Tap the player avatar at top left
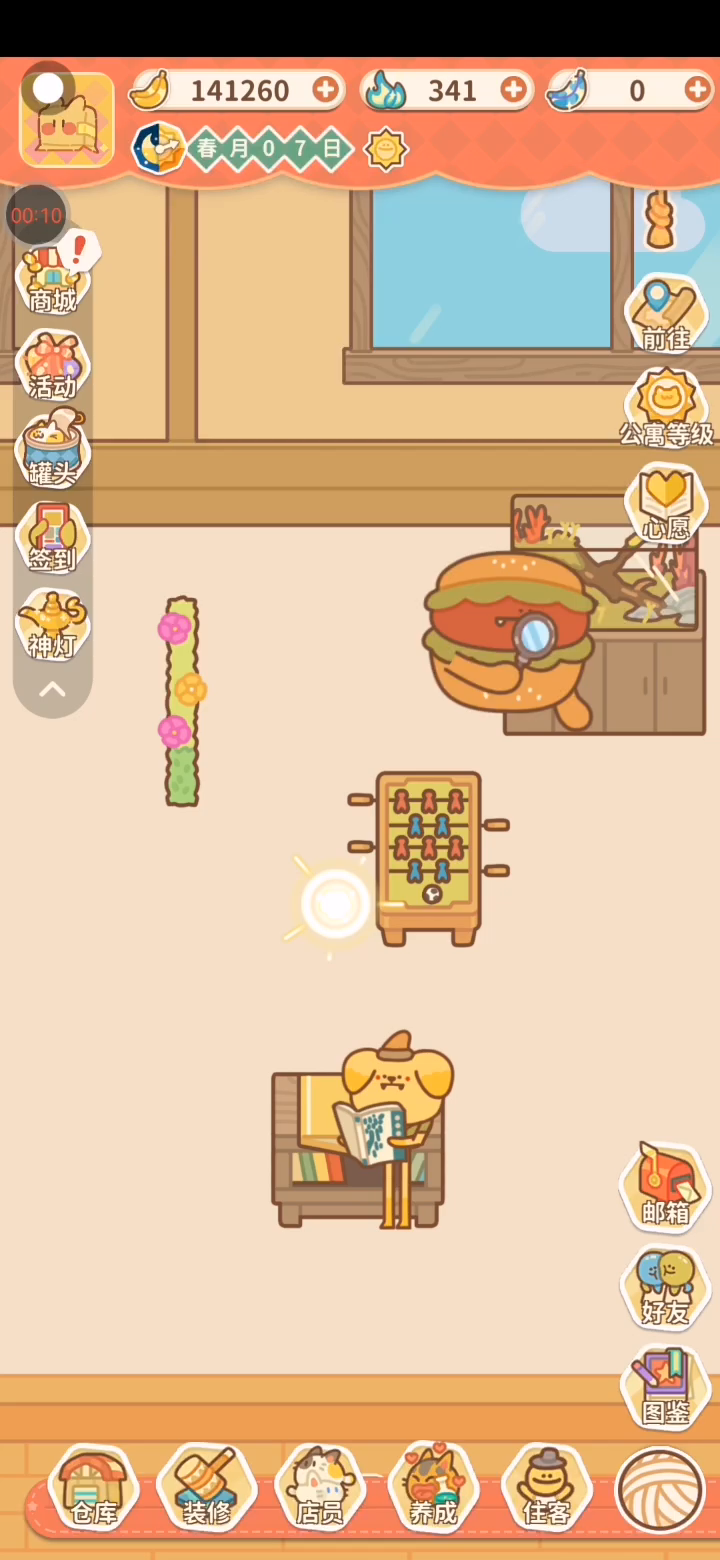Screen dimensions: 720x1560 pos(67,120)
